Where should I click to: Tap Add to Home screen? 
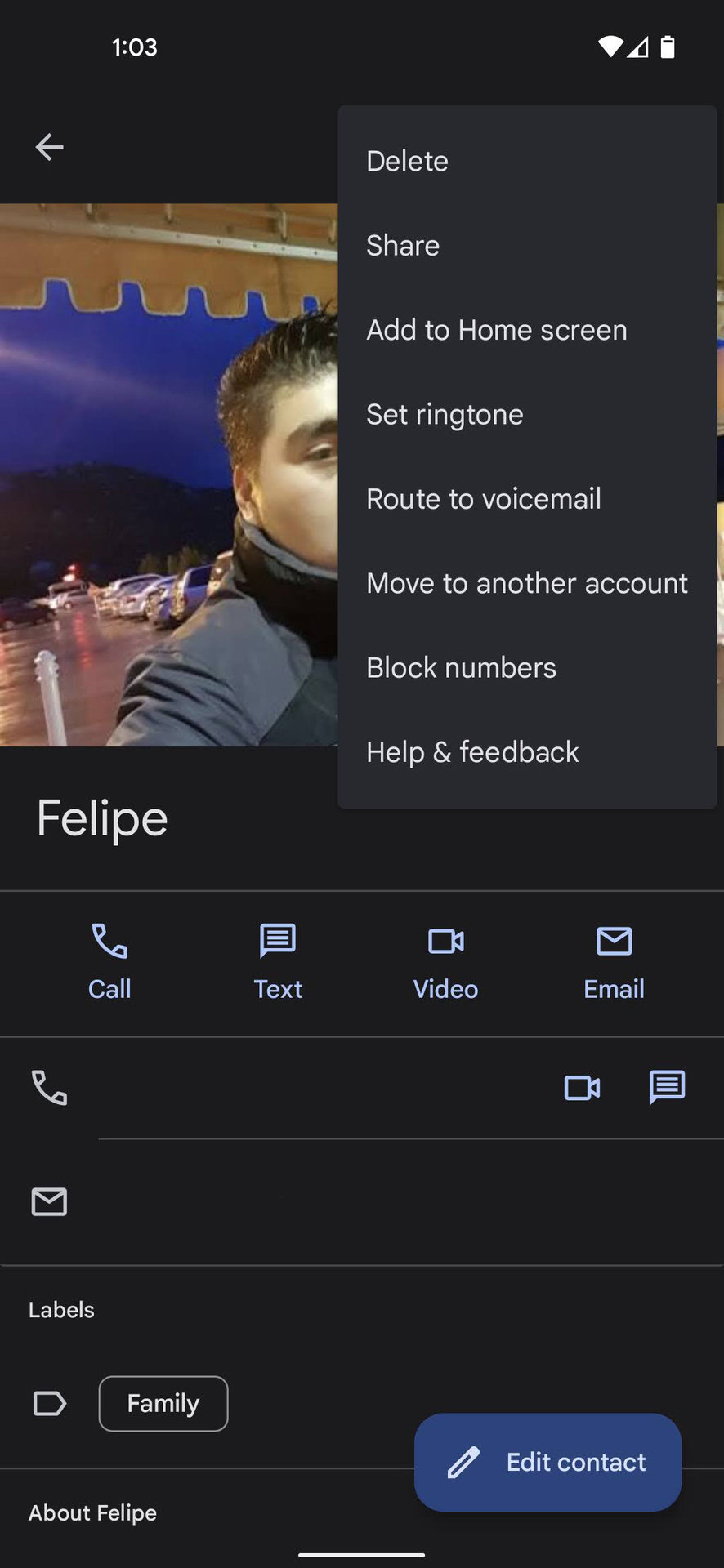(496, 330)
